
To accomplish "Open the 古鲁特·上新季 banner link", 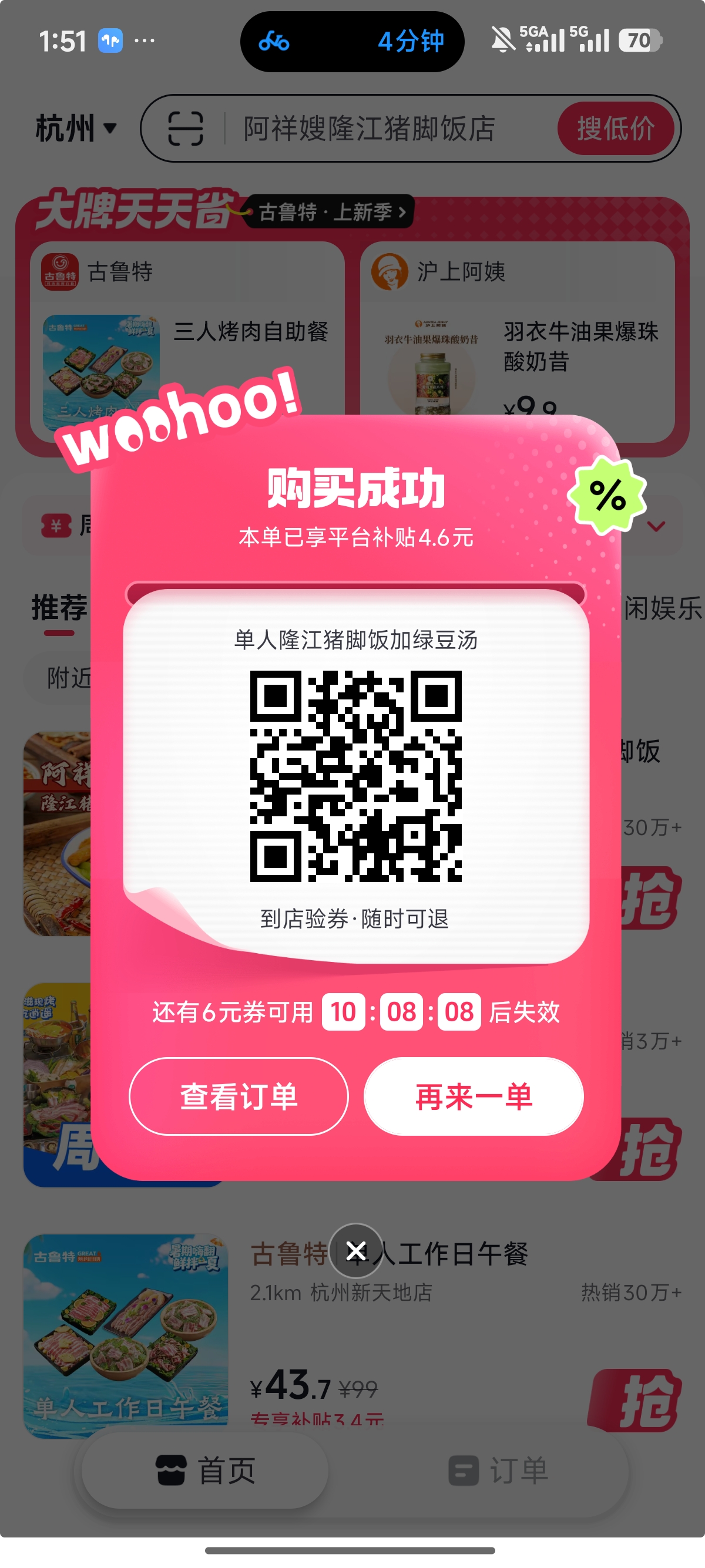I will [x=332, y=212].
